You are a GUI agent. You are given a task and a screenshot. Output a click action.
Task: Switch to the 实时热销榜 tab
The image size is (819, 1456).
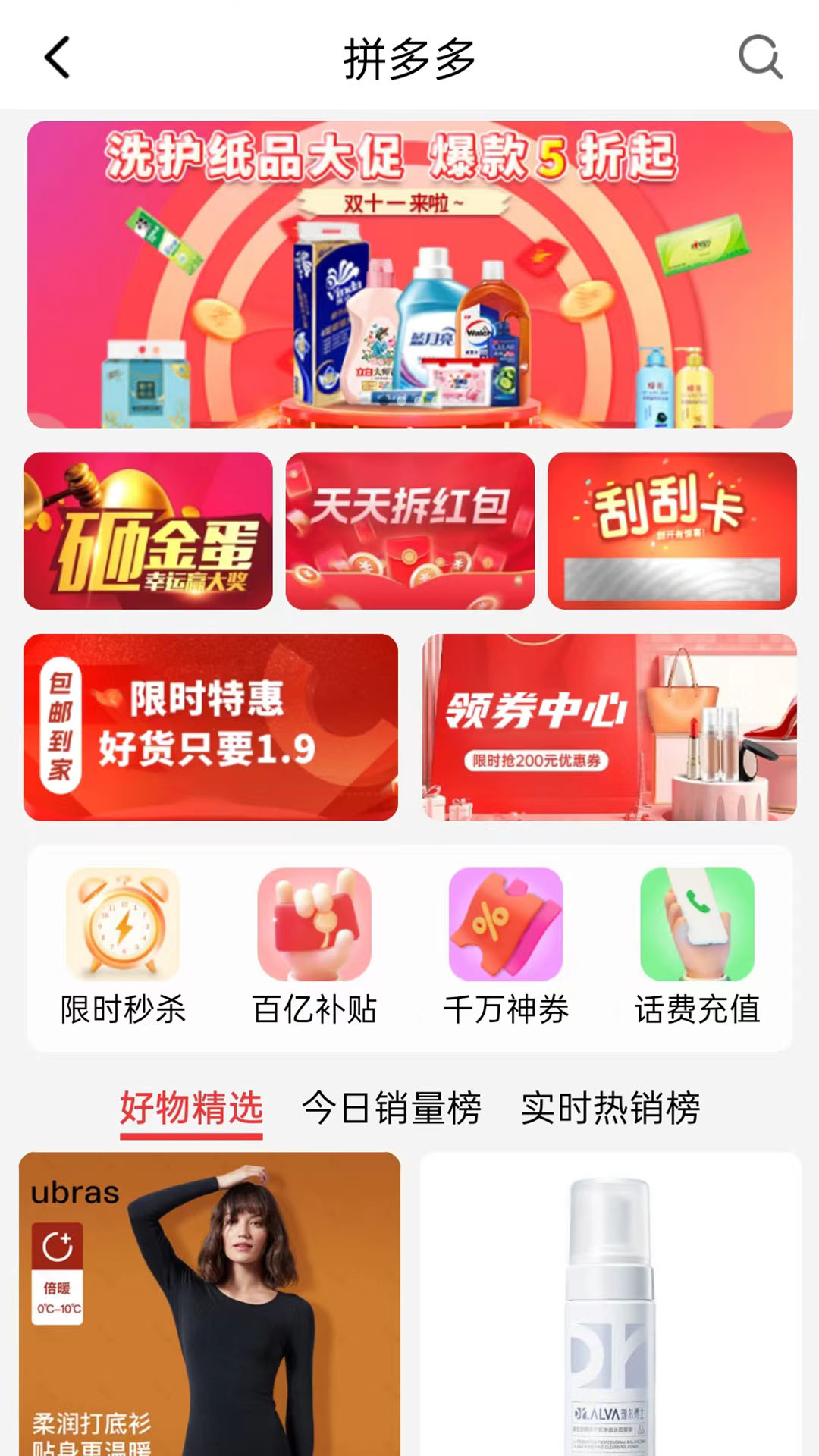613,1107
